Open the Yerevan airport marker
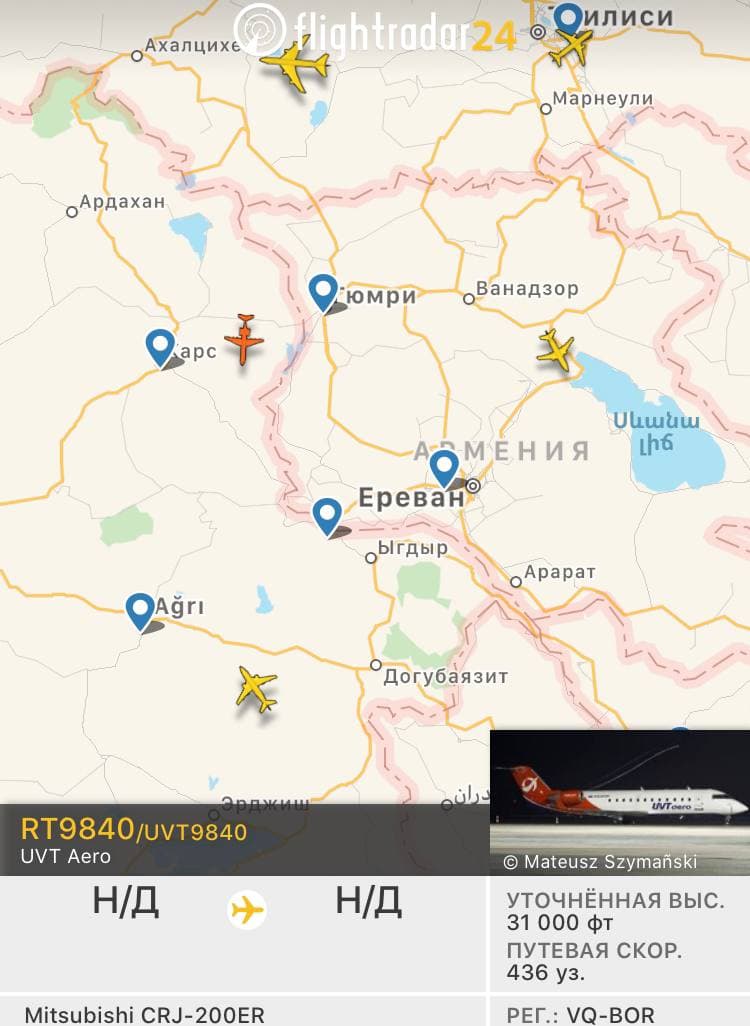Image resolution: width=750 pixels, height=1026 pixels. [x=444, y=468]
